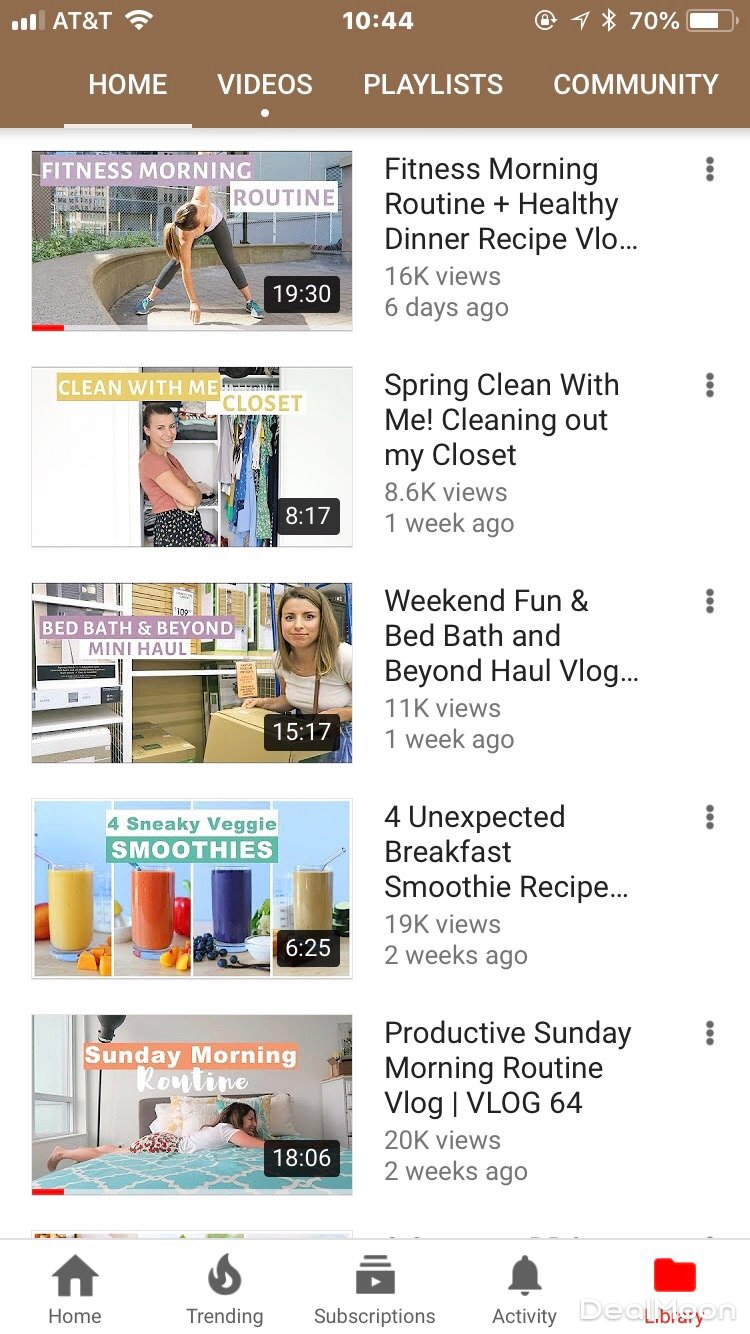Check the Activity bell tab

coord(524,1290)
